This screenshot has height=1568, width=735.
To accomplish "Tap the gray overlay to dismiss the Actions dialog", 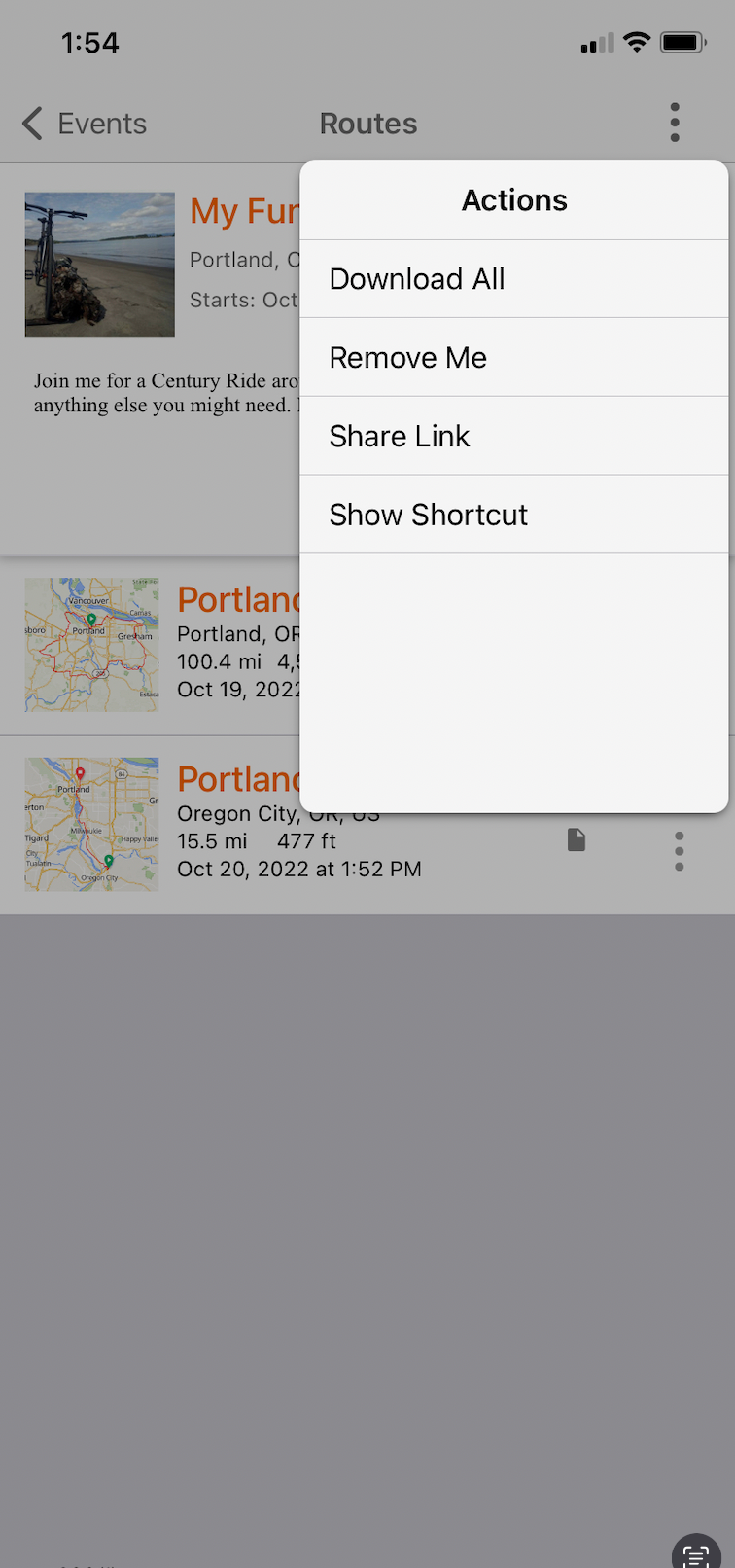I will (367, 1167).
